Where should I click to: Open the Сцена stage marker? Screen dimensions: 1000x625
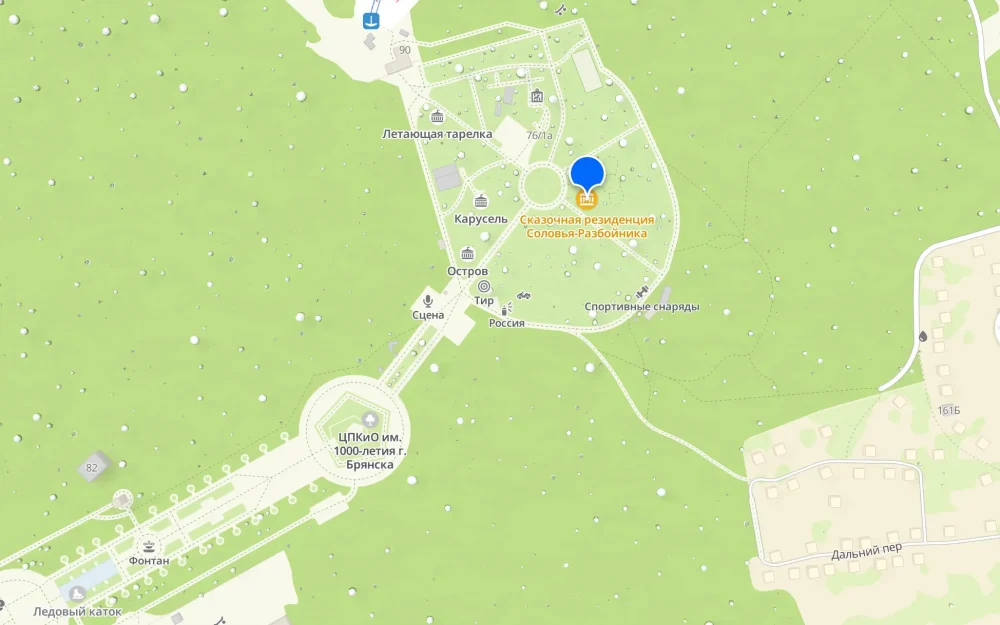[x=428, y=300]
